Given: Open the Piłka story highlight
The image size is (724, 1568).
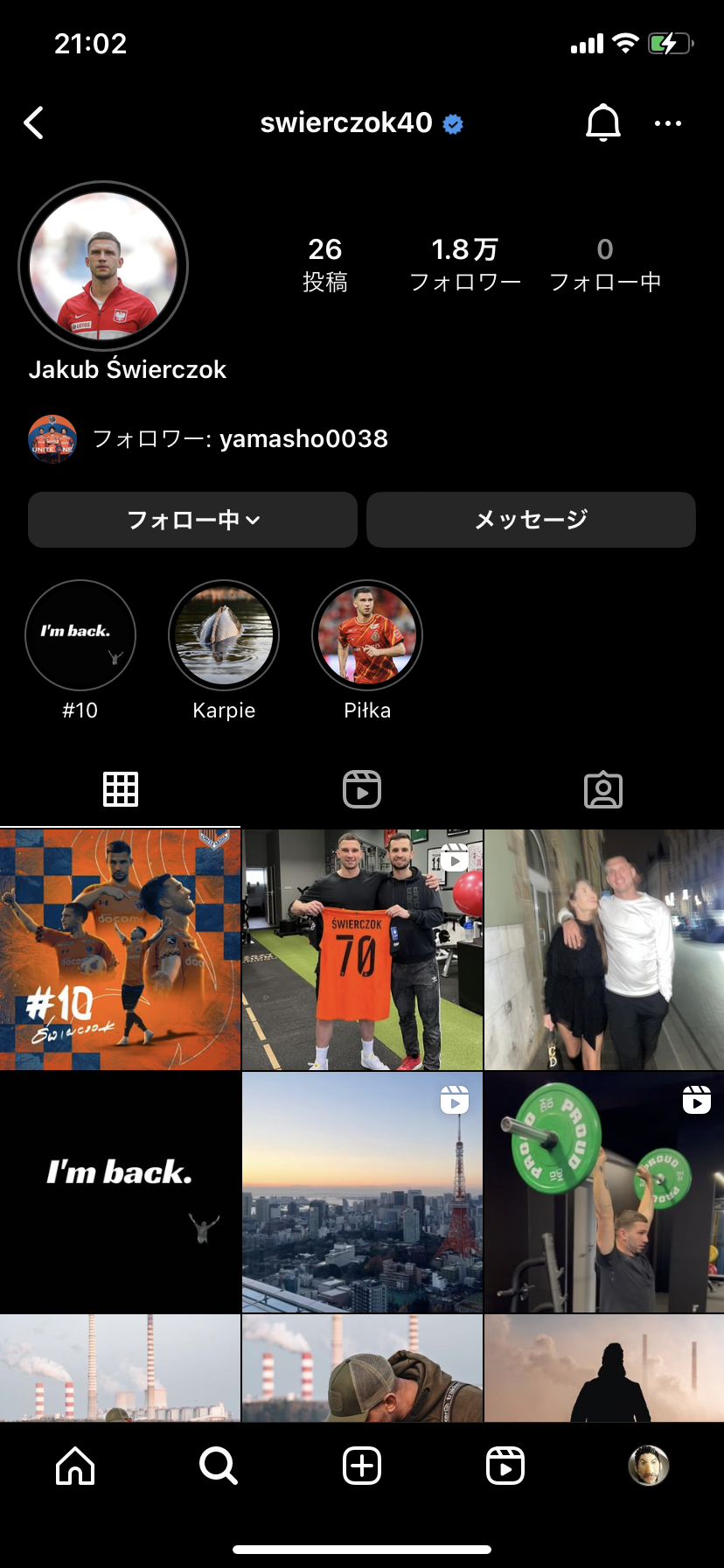Looking at the screenshot, I should [367, 636].
